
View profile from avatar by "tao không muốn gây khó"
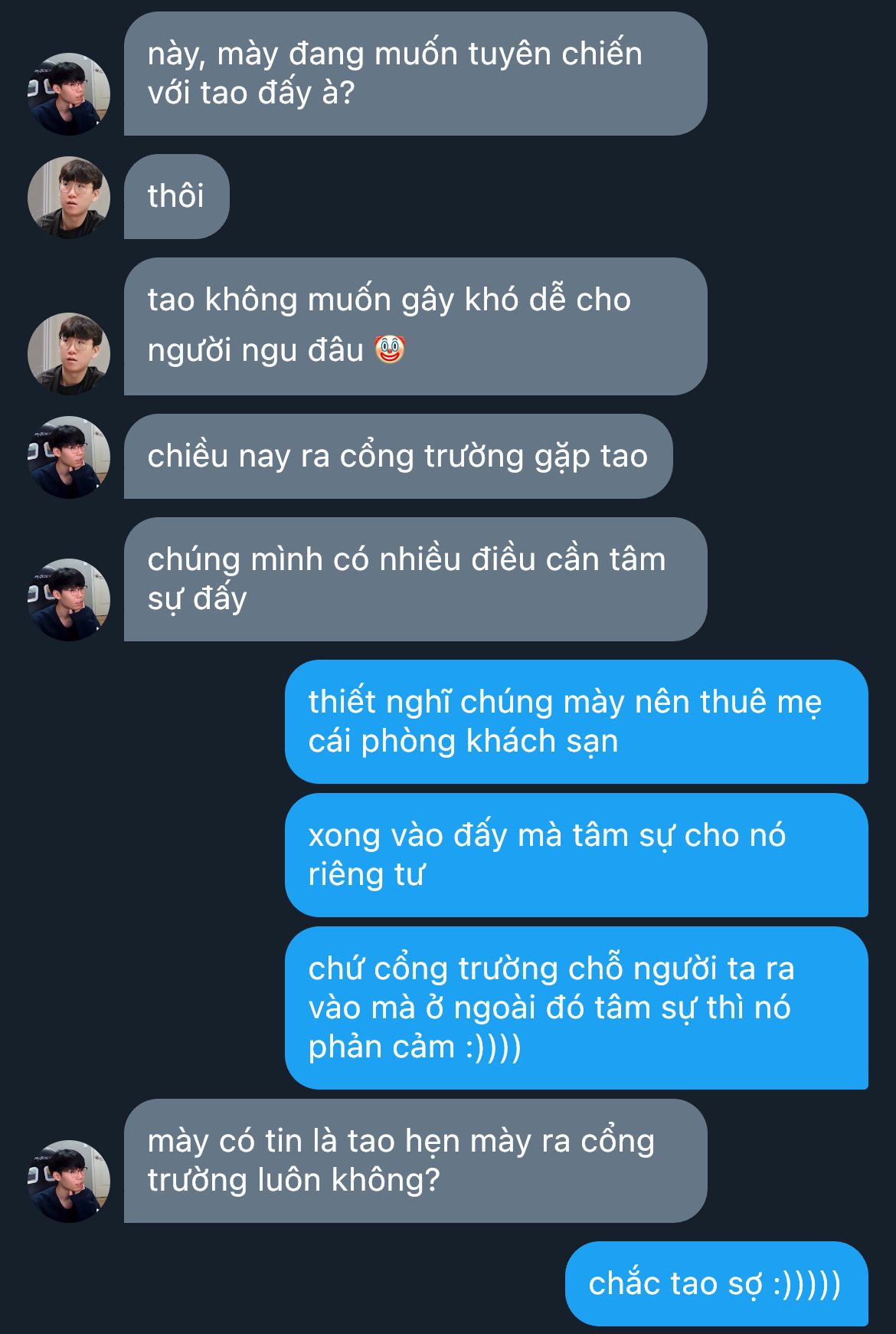click(69, 354)
